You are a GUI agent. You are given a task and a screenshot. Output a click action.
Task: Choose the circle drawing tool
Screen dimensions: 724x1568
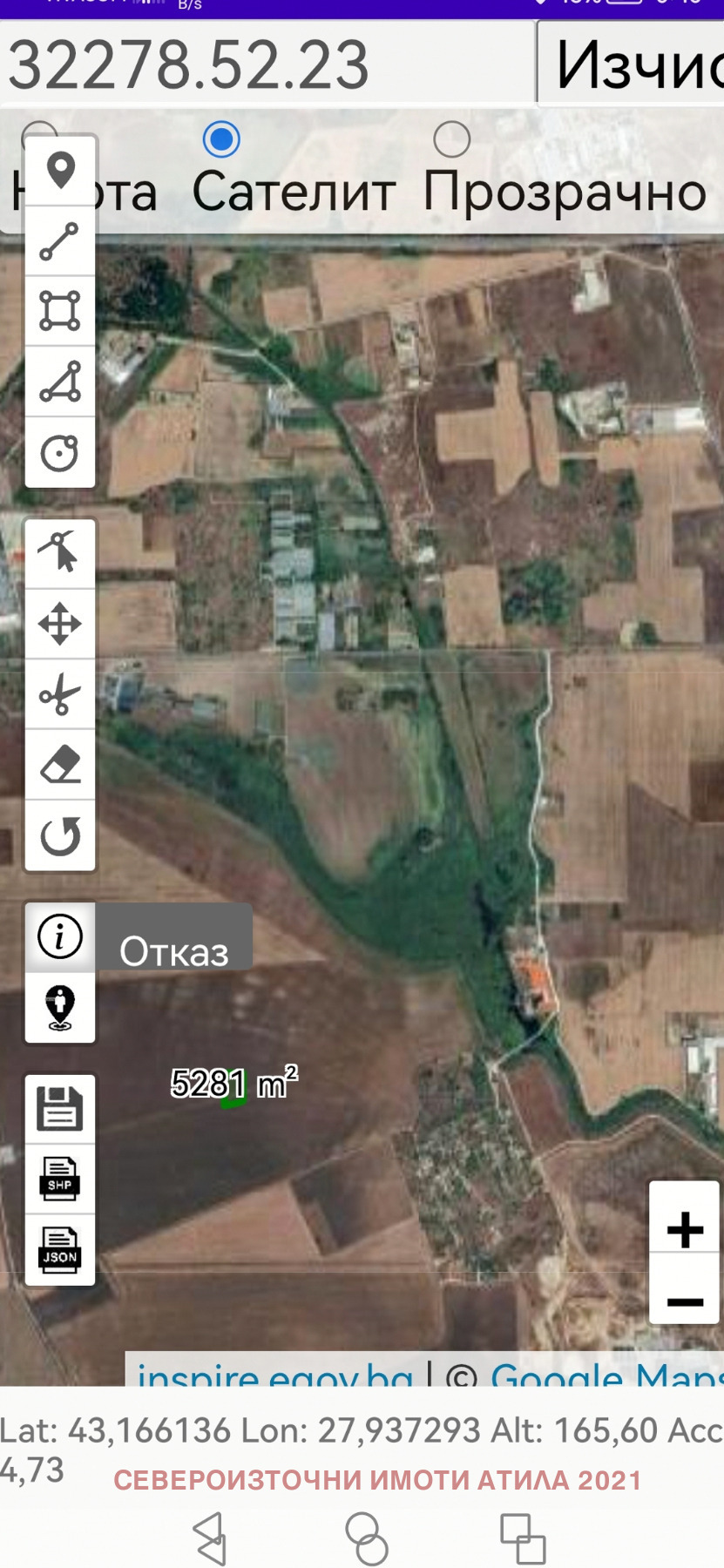coord(60,452)
